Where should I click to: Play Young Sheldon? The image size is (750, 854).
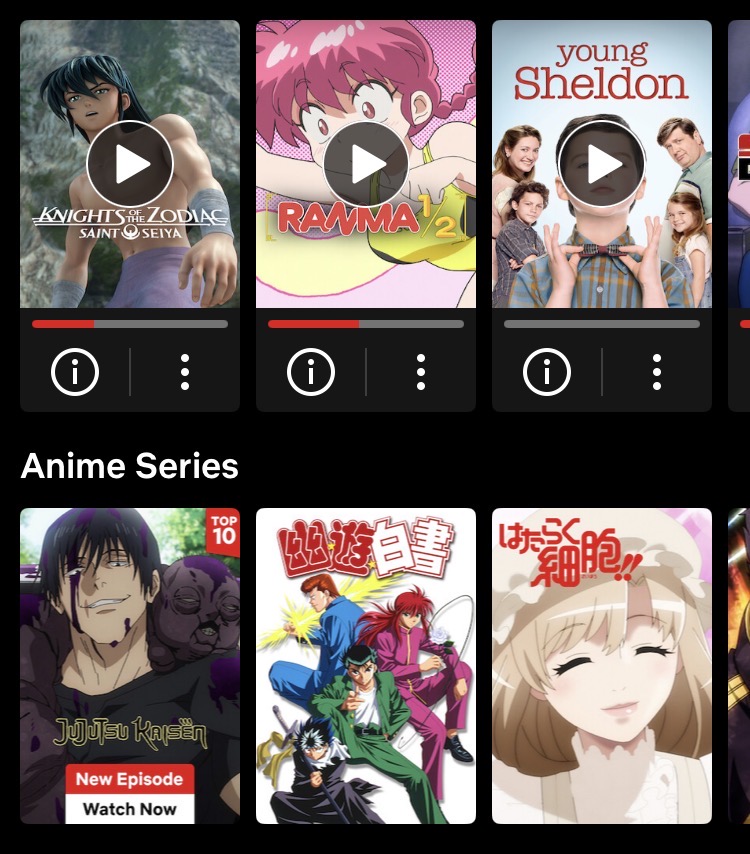[x=602, y=165]
